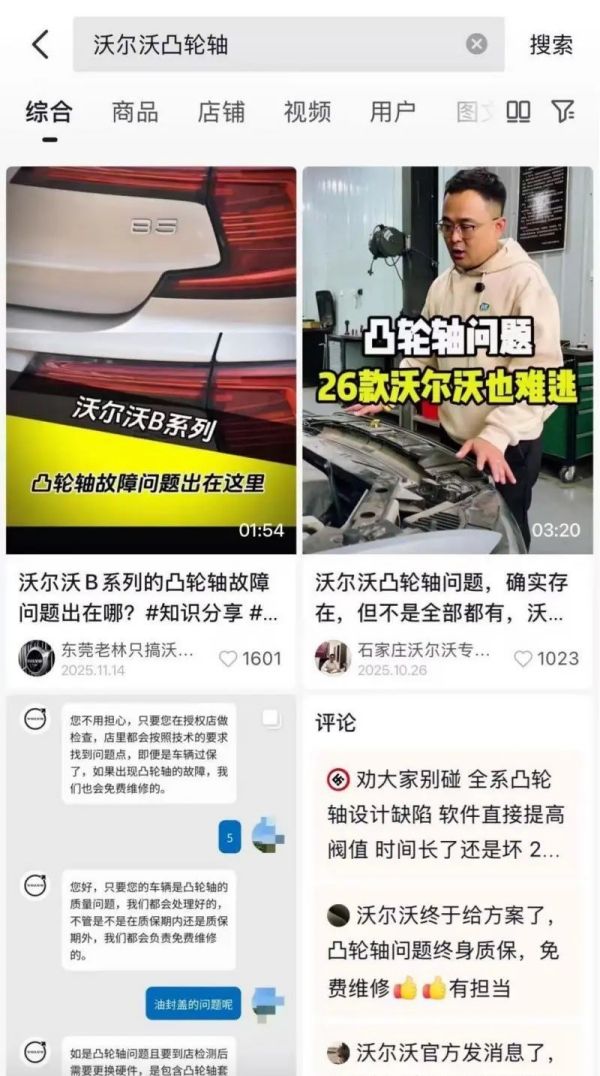
Task: Tap the 搜索 button
Action: (551, 44)
